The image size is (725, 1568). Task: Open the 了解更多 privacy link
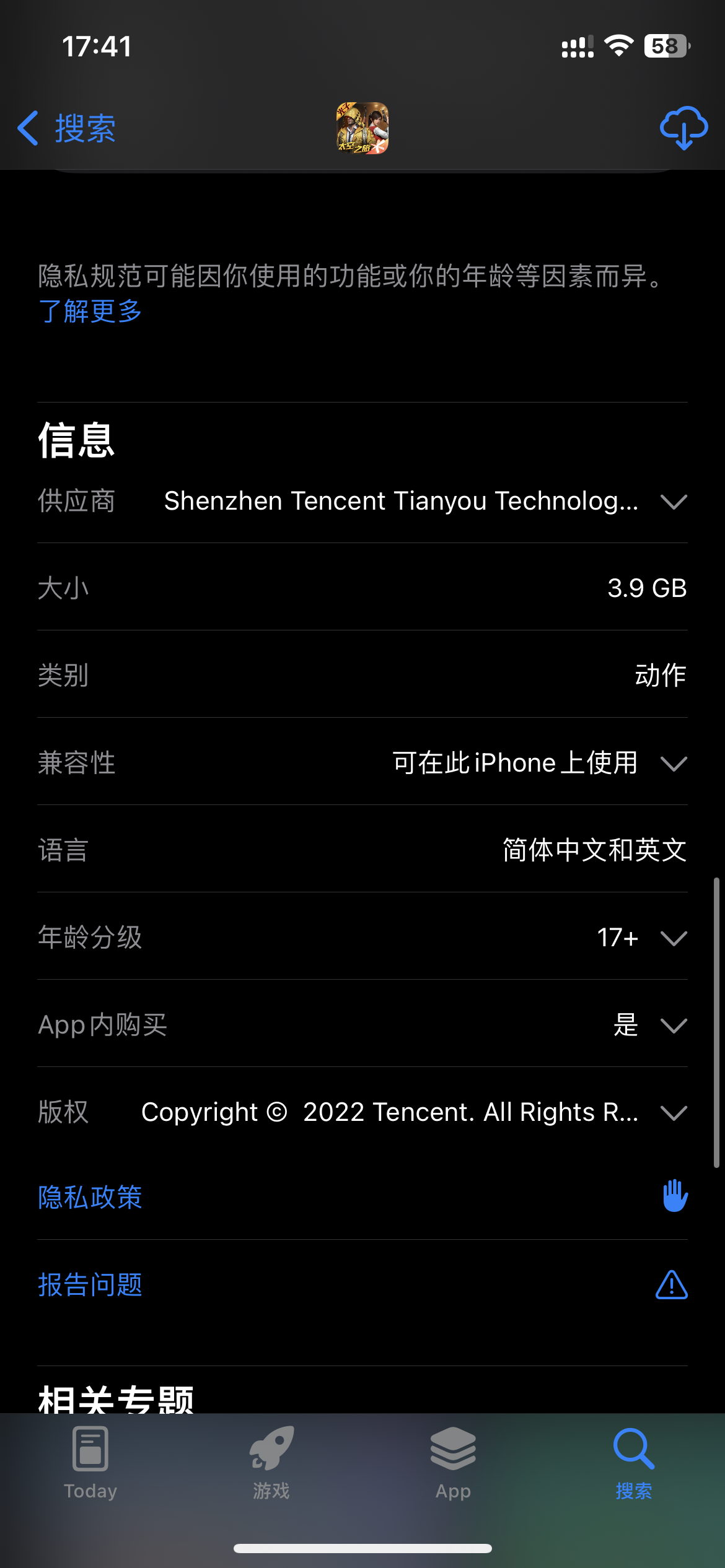click(90, 311)
